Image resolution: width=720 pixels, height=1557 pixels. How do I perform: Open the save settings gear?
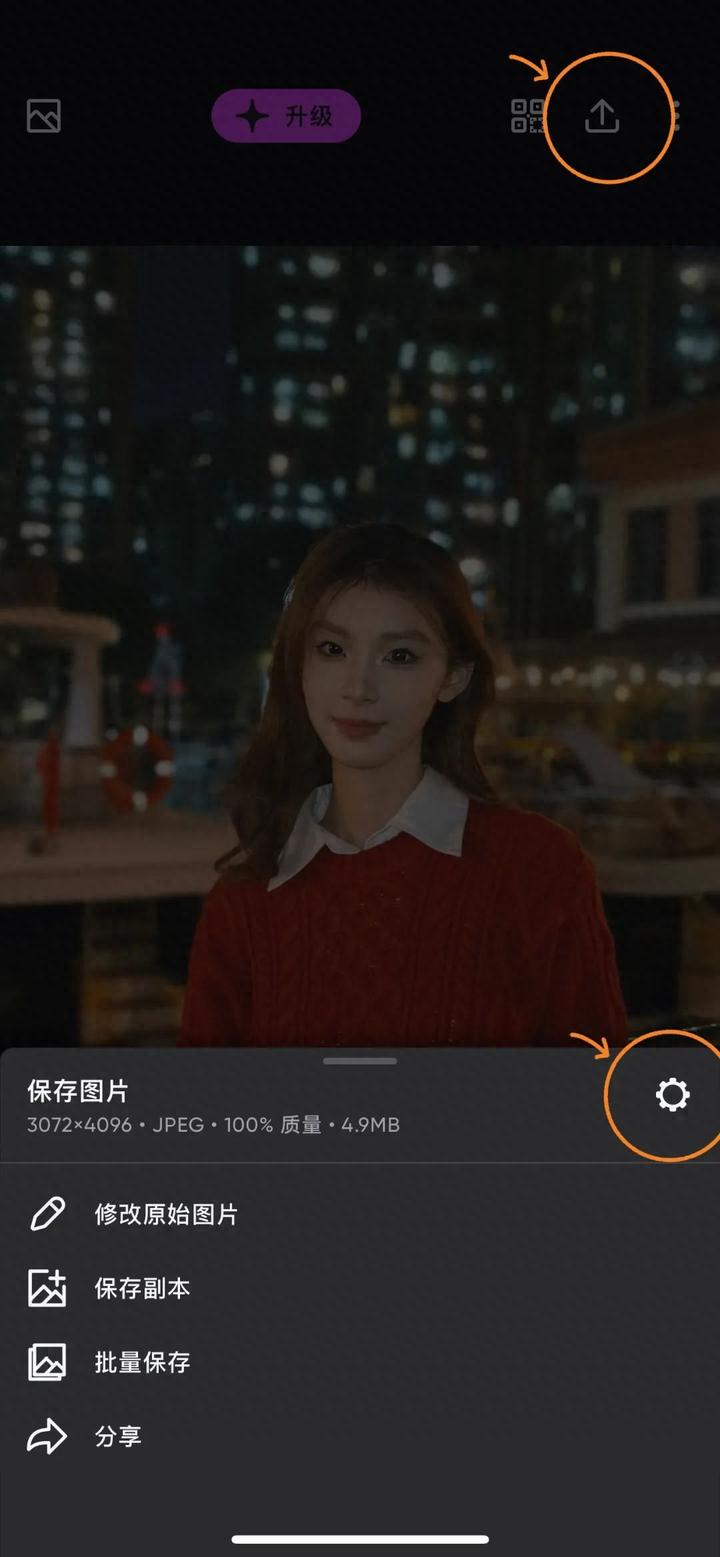[672, 1096]
